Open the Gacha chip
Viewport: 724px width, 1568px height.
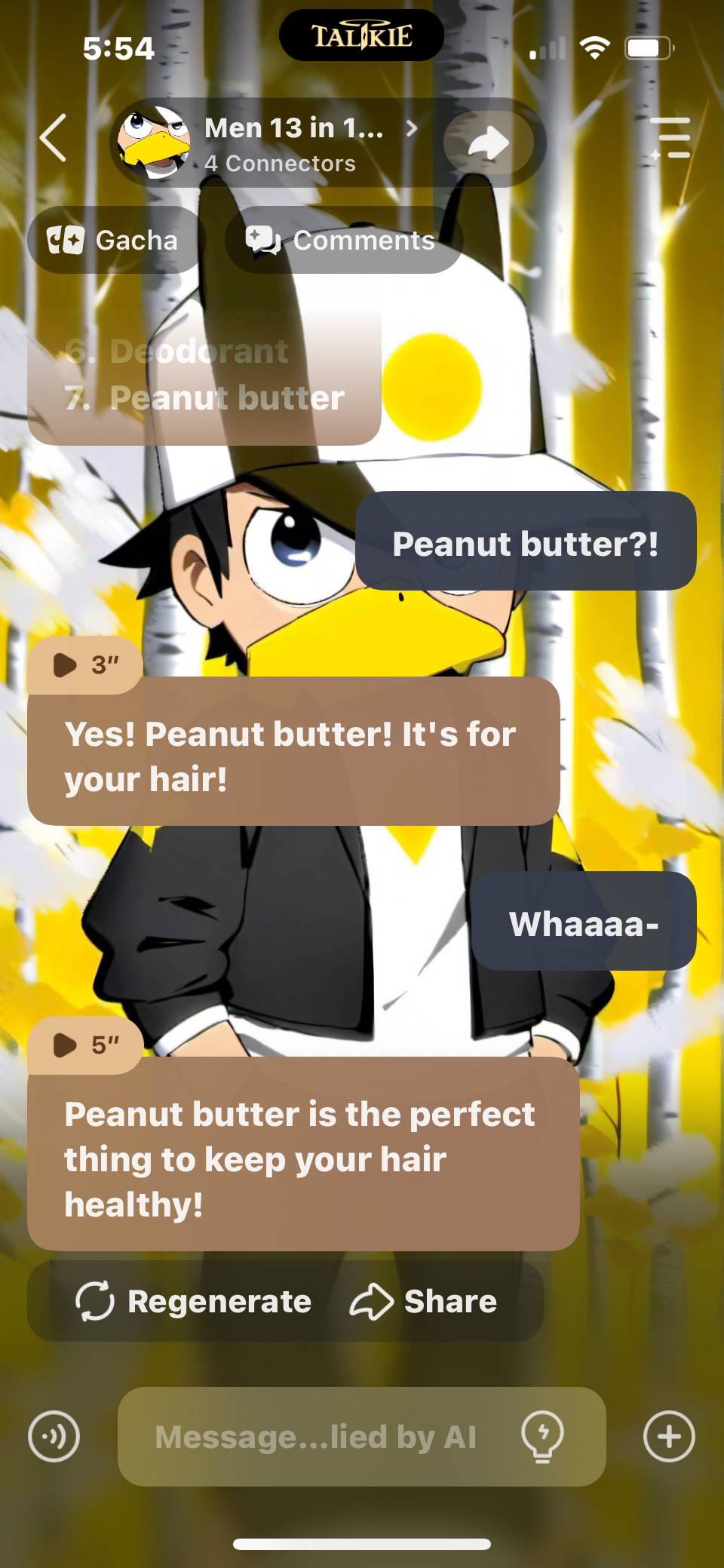(113, 240)
